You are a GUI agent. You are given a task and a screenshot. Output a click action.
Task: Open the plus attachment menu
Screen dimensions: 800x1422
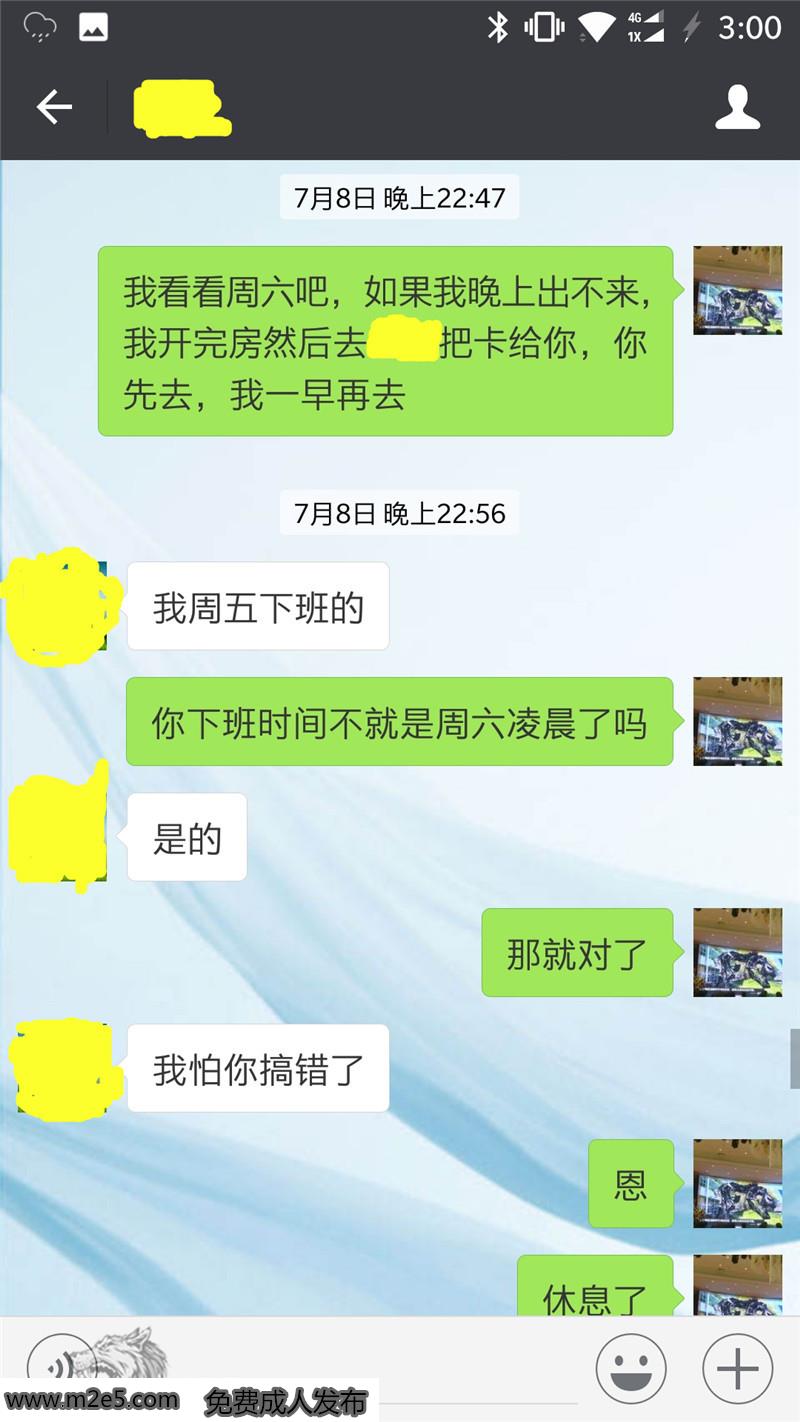(x=738, y=1369)
